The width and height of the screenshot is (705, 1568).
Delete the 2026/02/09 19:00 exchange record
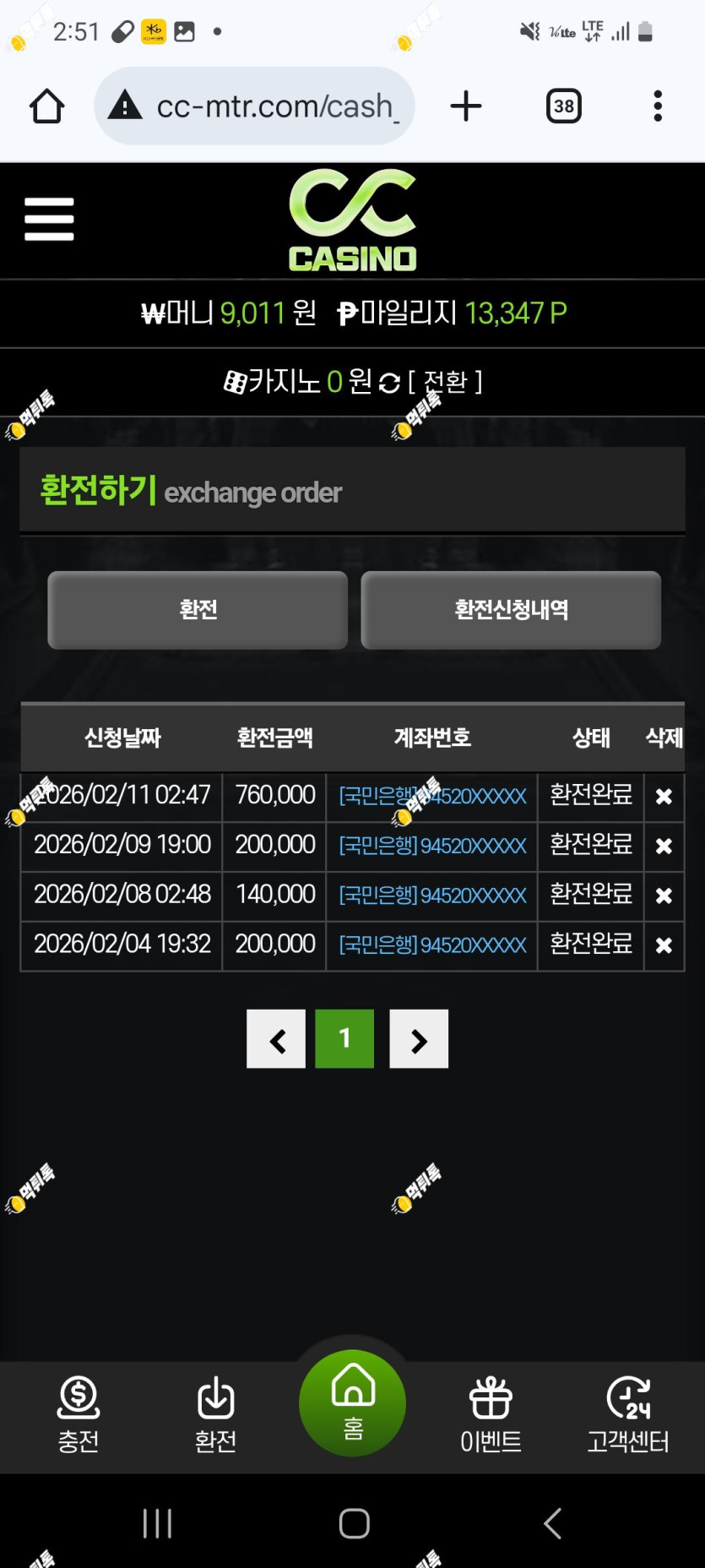tap(664, 846)
